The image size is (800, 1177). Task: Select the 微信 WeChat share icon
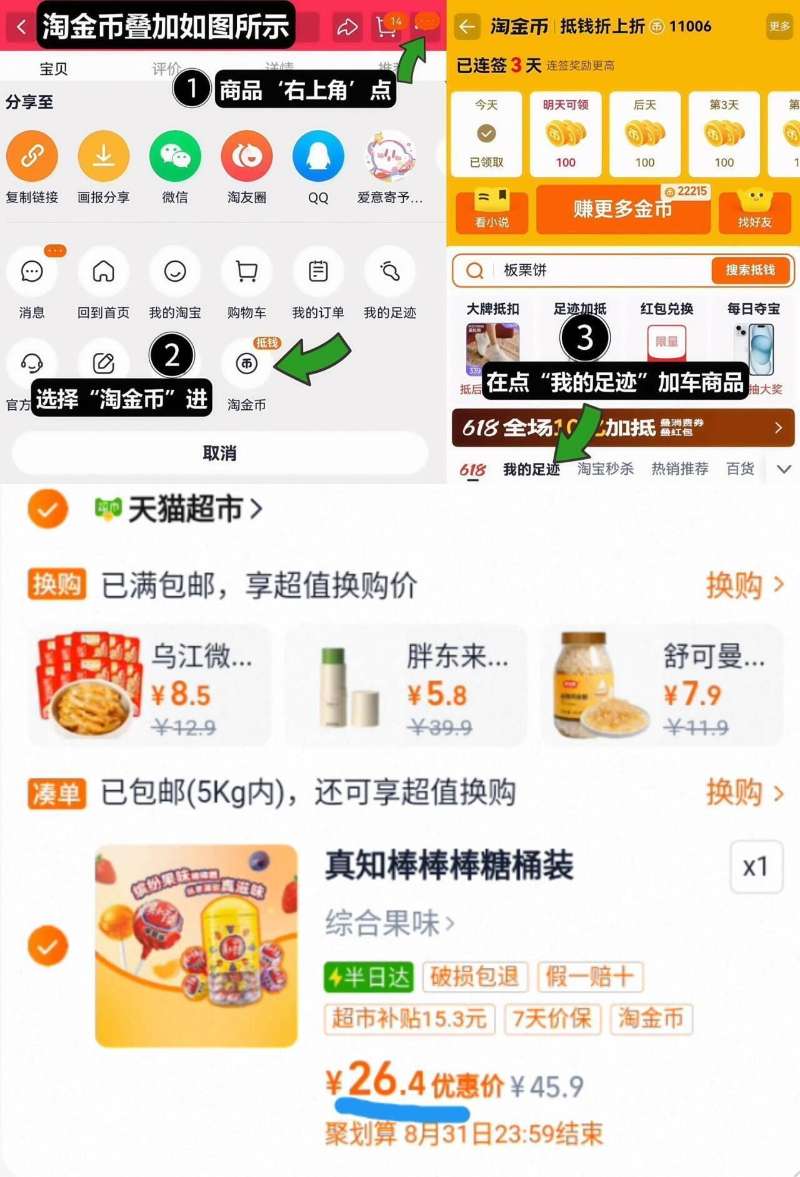[x=175, y=155]
